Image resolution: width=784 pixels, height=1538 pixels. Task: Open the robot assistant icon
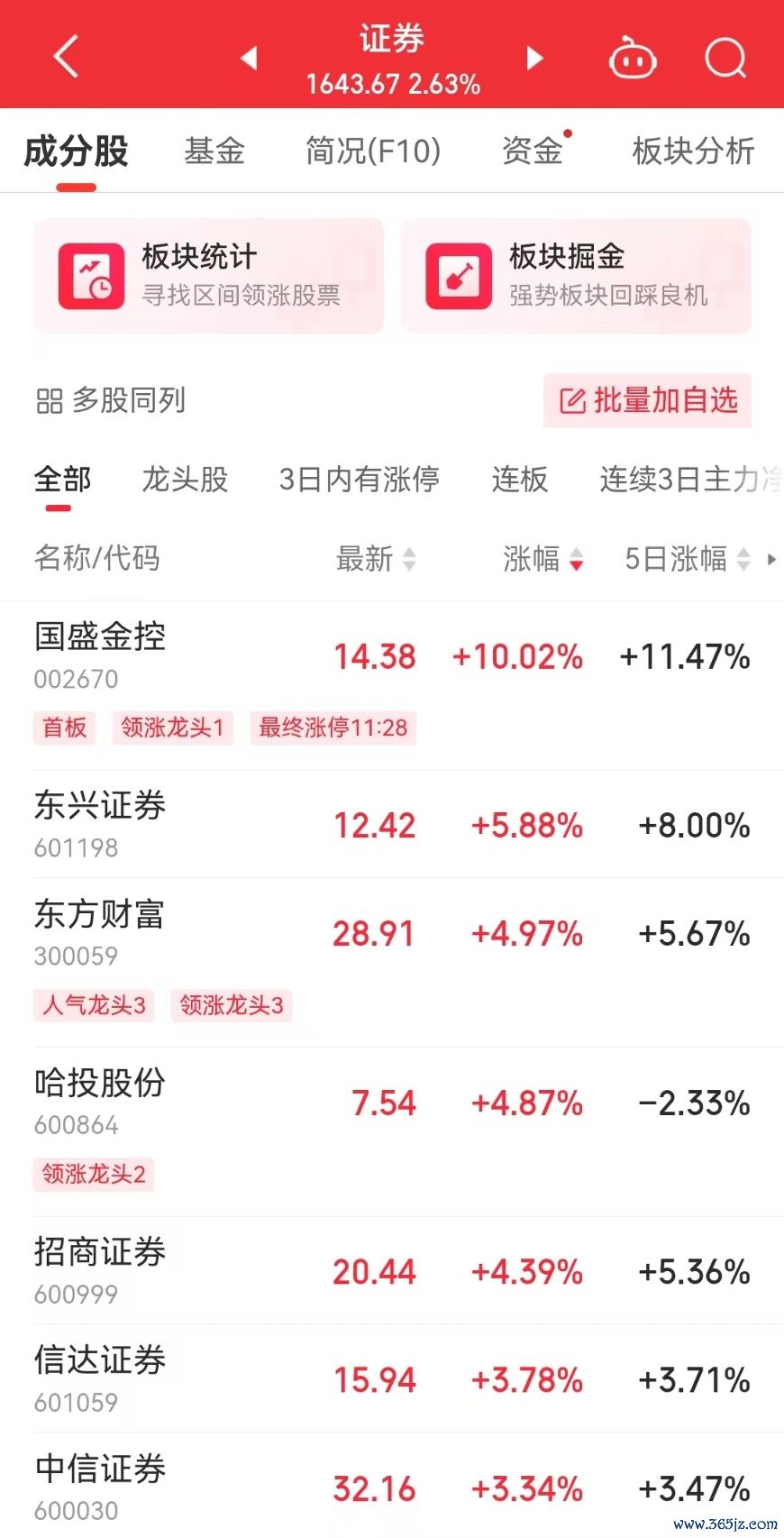tap(633, 59)
